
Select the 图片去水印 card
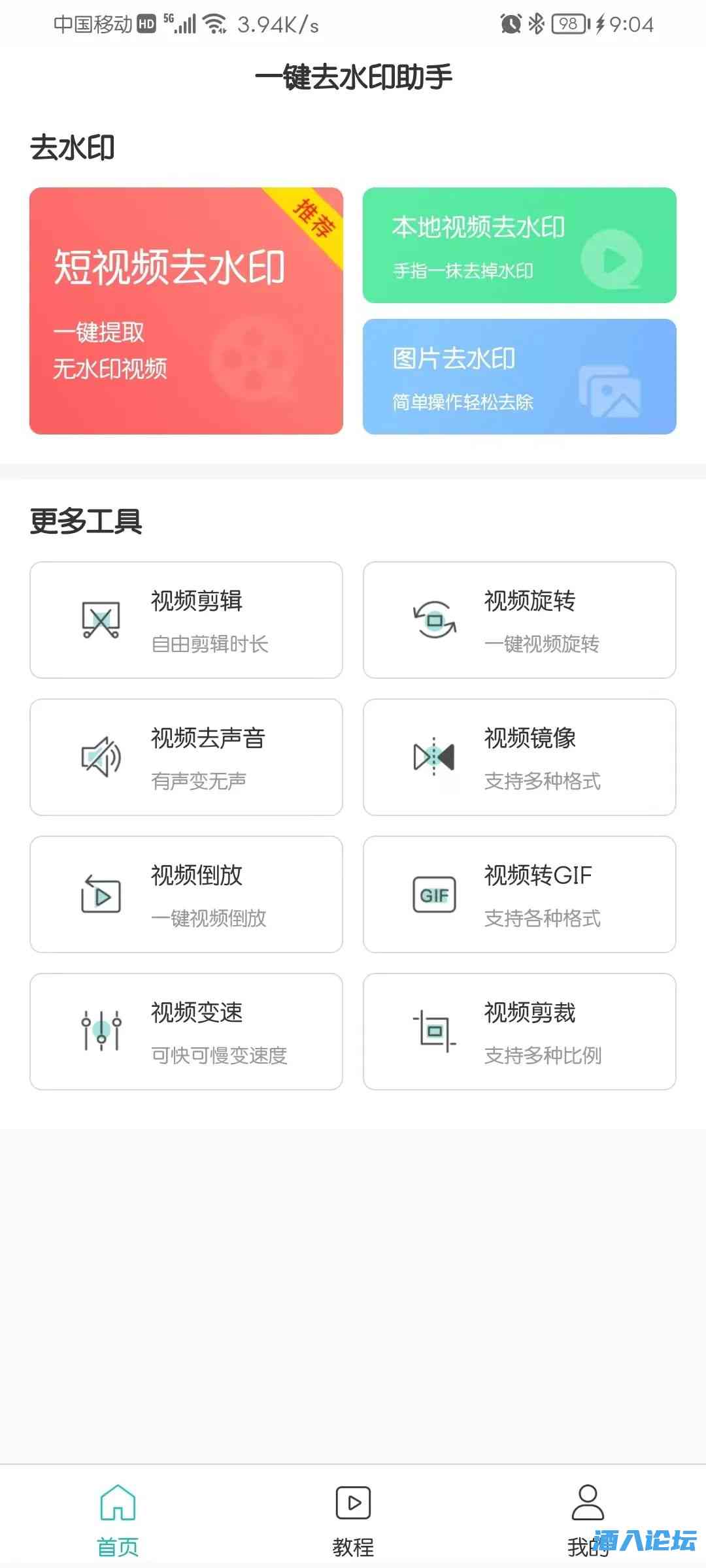pos(519,376)
